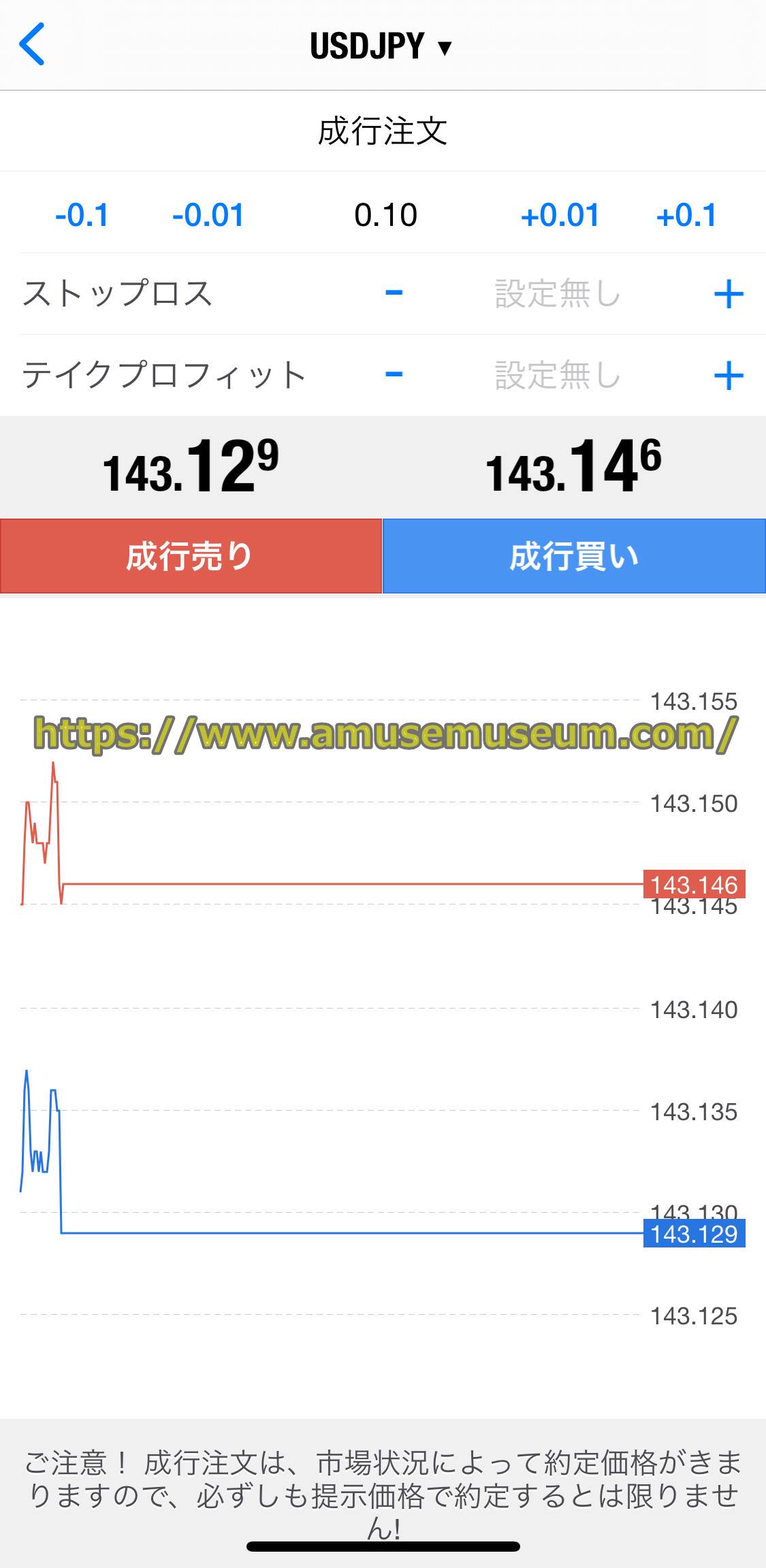Image resolution: width=766 pixels, height=1568 pixels.
Task: Increase lot size by 0.1
Action: (686, 215)
